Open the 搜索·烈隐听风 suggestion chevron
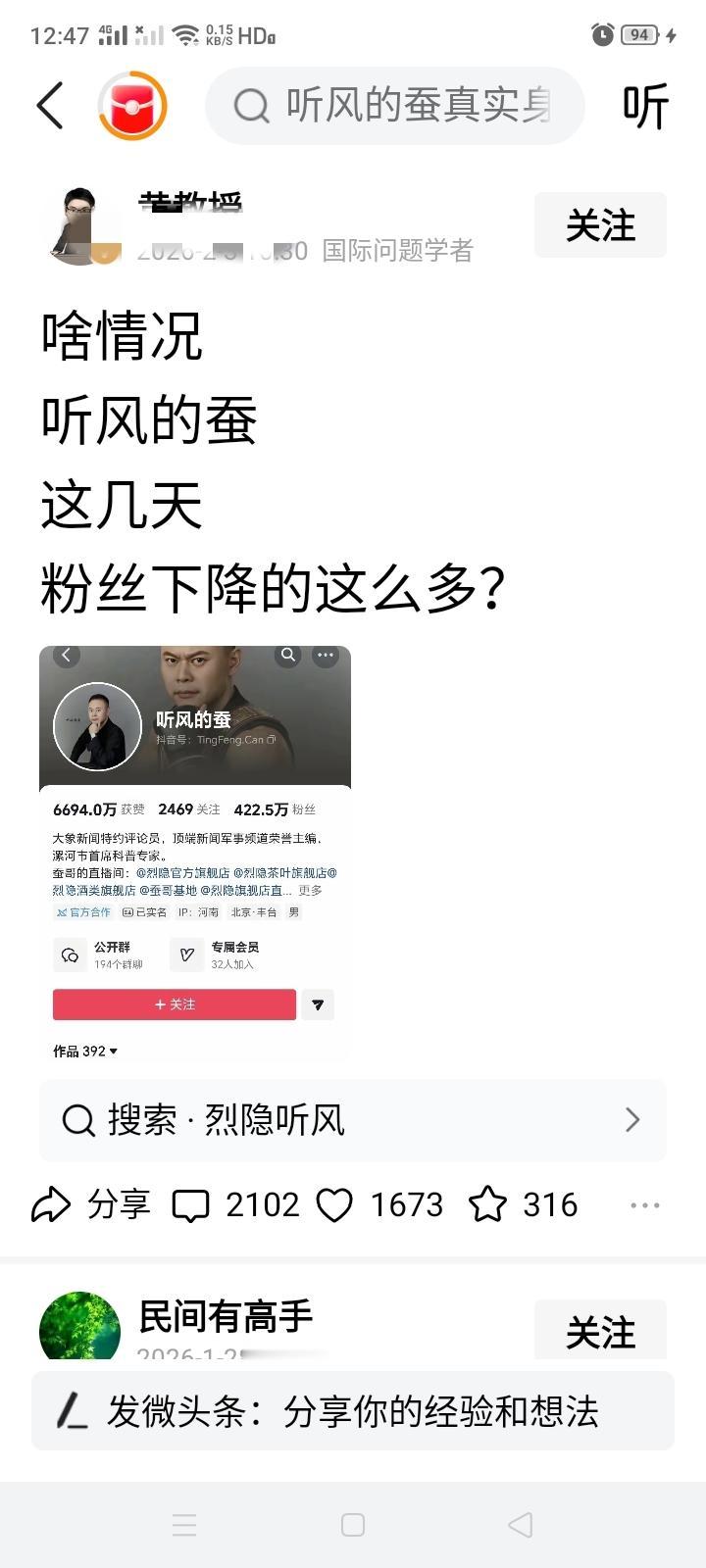 tap(632, 1120)
